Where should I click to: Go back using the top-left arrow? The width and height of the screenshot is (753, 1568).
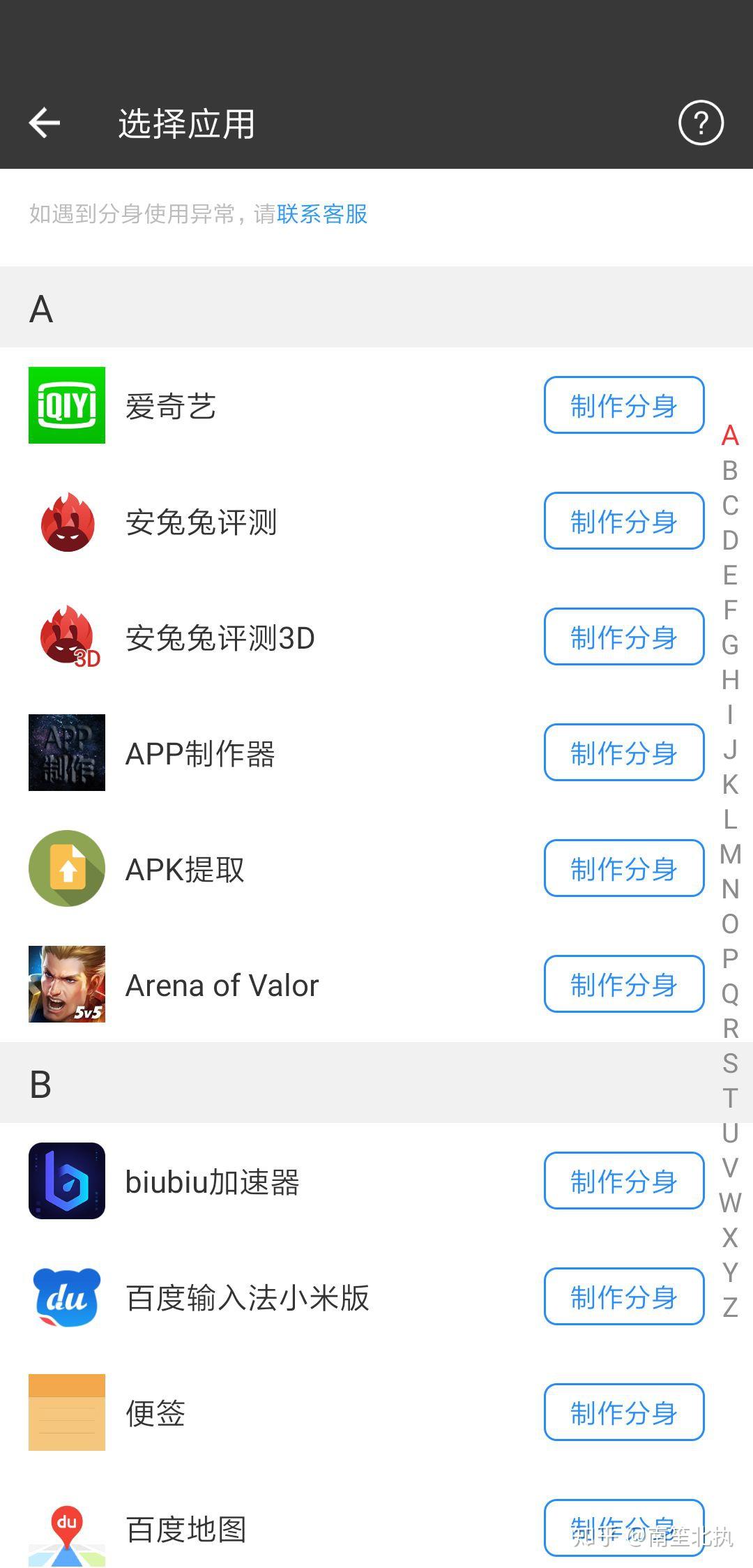point(45,123)
